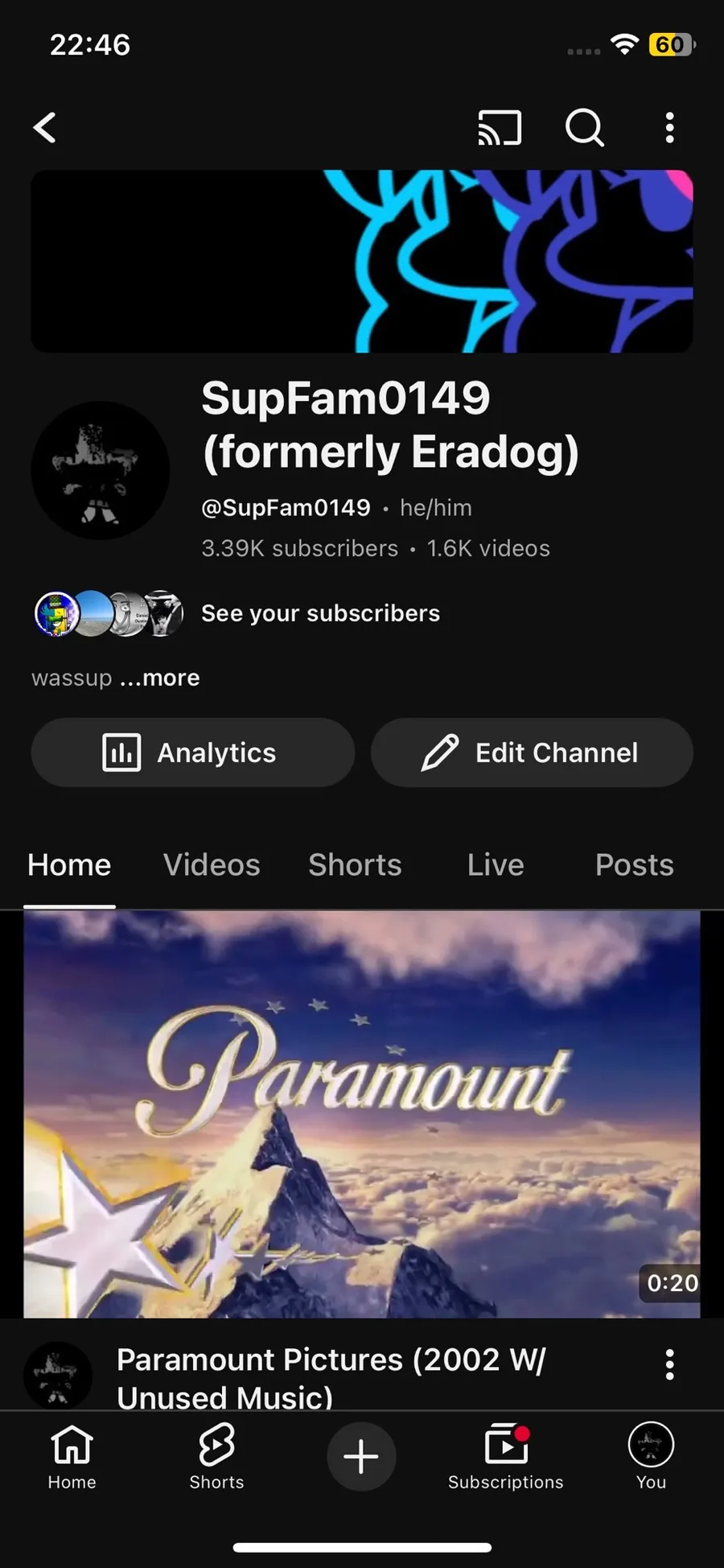Open the cast to device icon

coord(500,127)
